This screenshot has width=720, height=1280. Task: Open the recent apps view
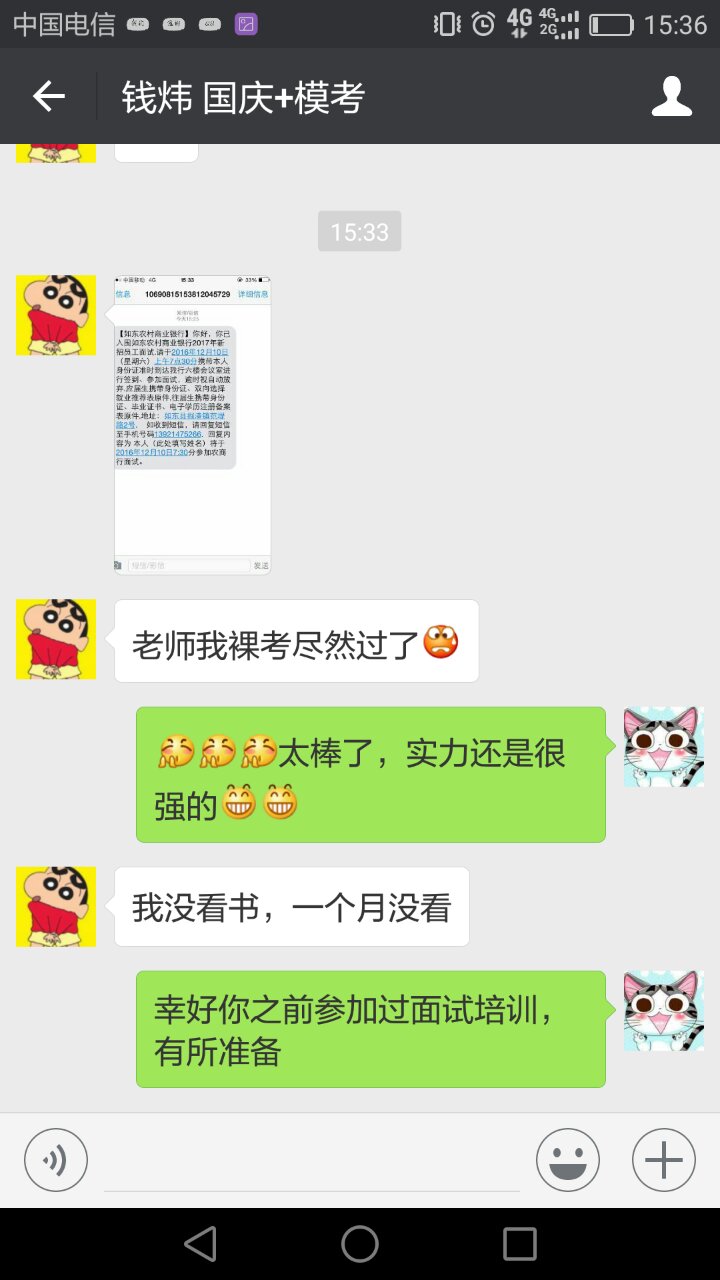click(519, 1244)
